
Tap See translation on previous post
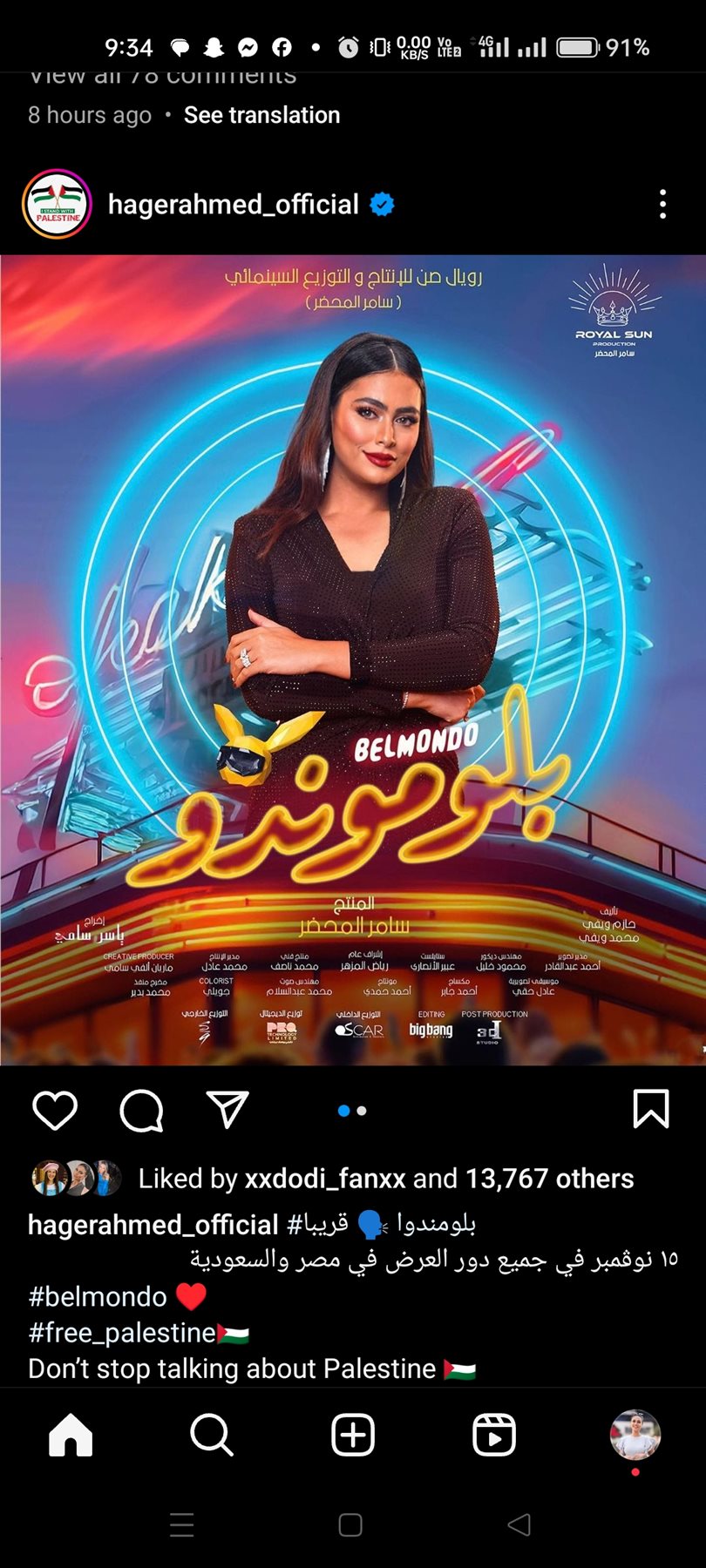(261, 115)
